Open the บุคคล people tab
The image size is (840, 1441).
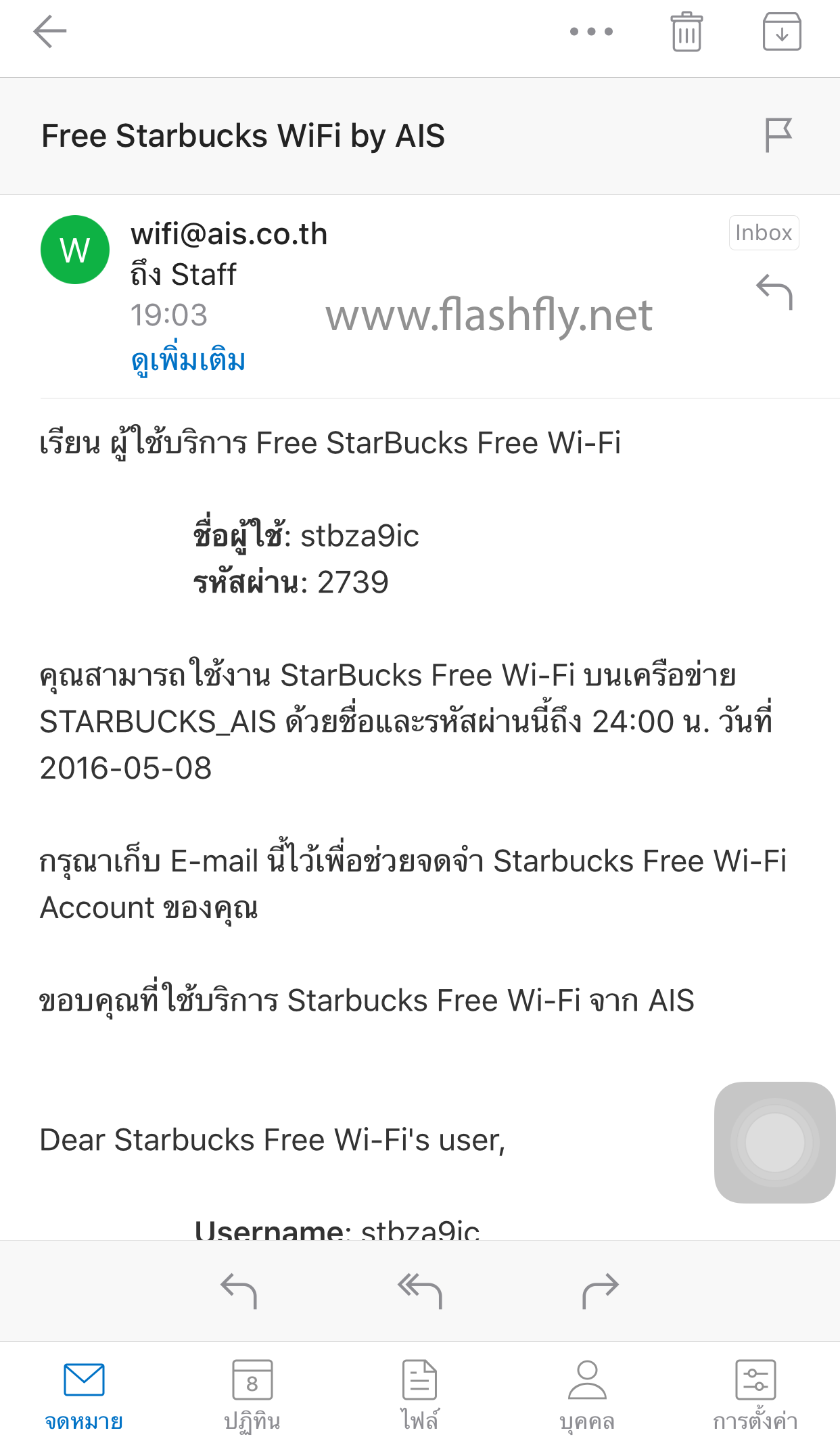pyautogui.click(x=587, y=1395)
